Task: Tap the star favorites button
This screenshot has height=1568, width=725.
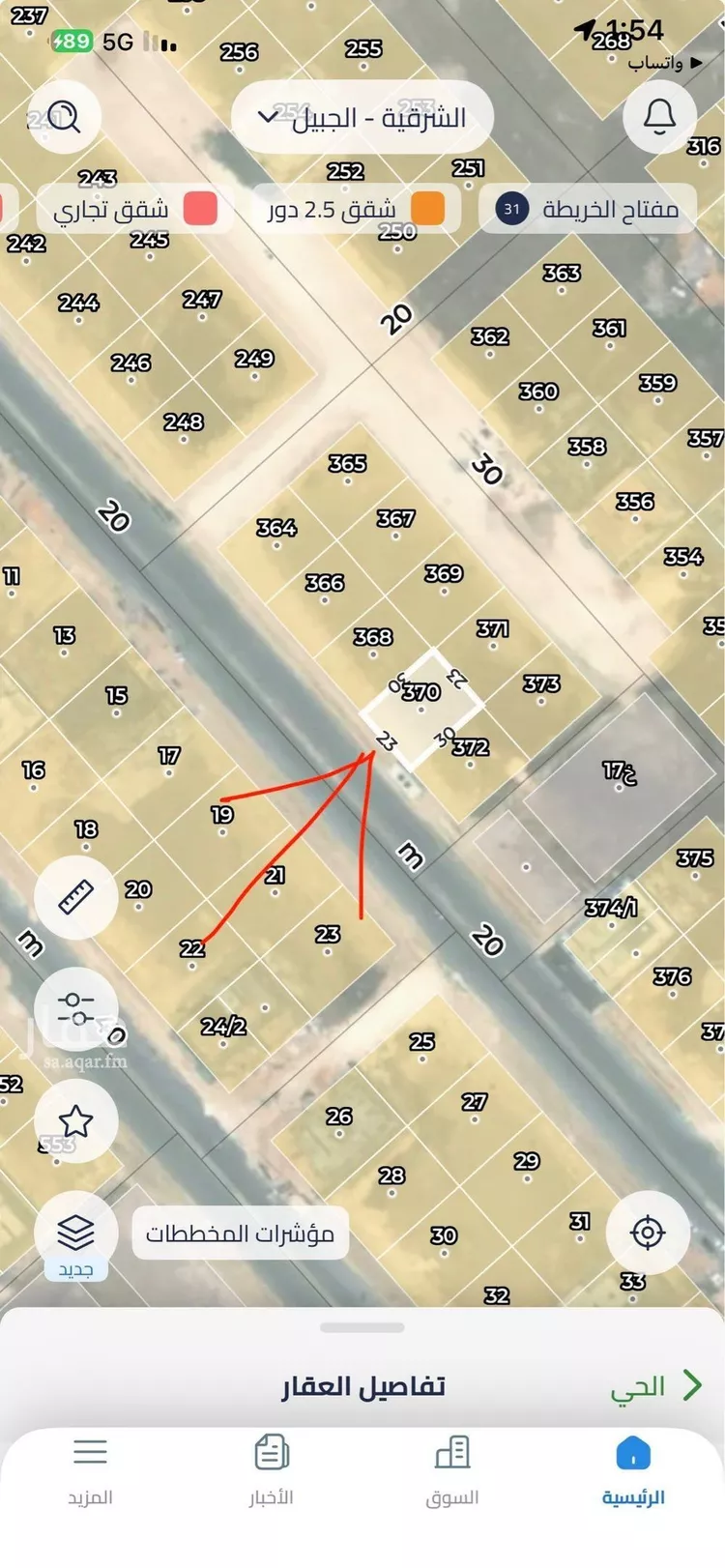Action: (x=75, y=1120)
